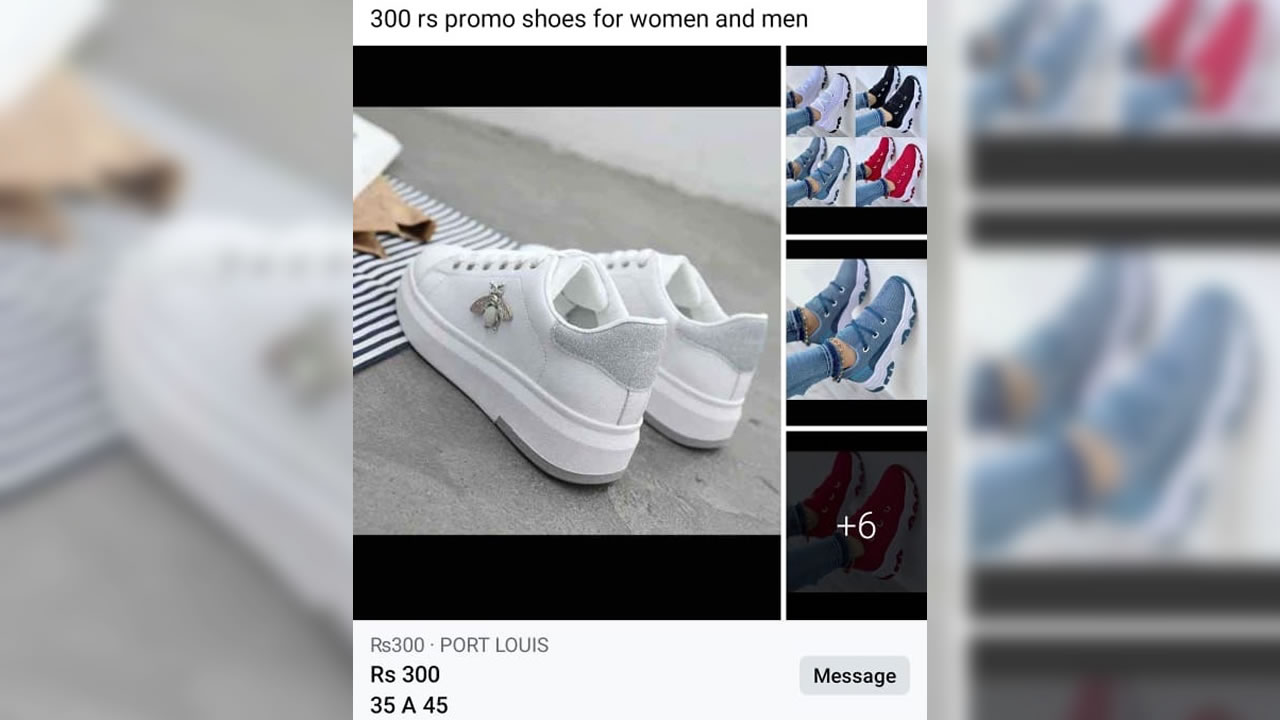Screen dimensions: 1280x720
Task: View the +6 more photos tile
Action: [856, 524]
